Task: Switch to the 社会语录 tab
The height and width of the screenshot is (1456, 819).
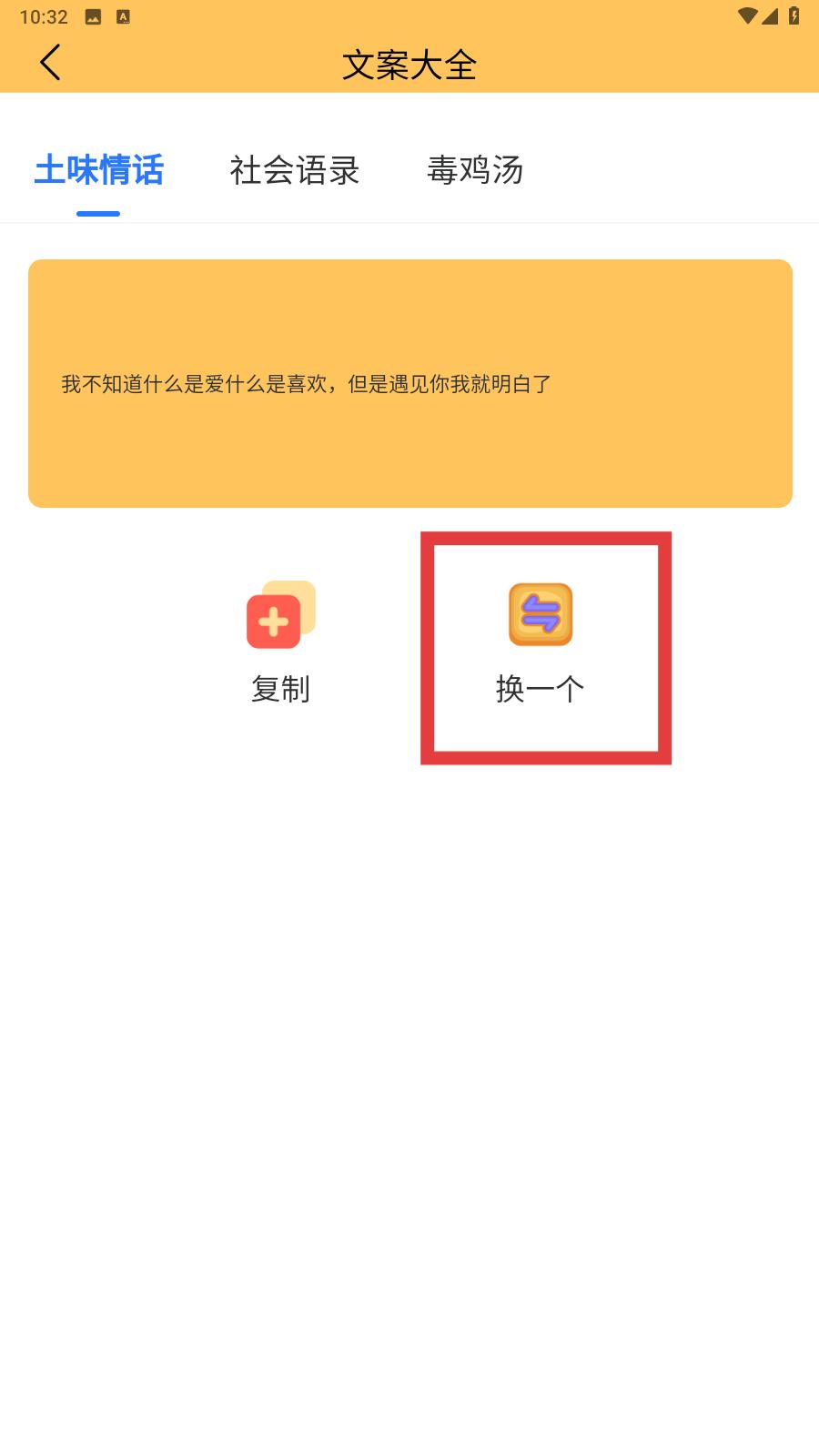Action: click(295, 170)
